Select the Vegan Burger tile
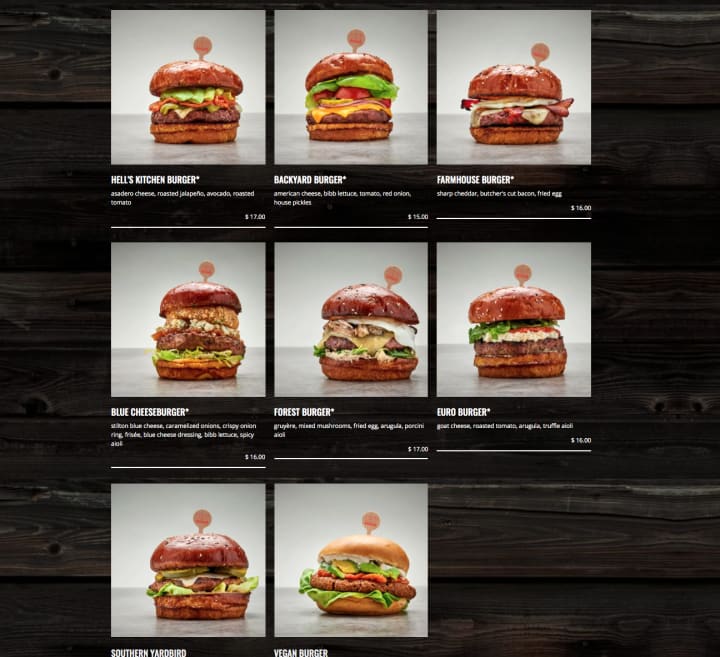The height and width of the screenshot is (657, 720). 351,560
